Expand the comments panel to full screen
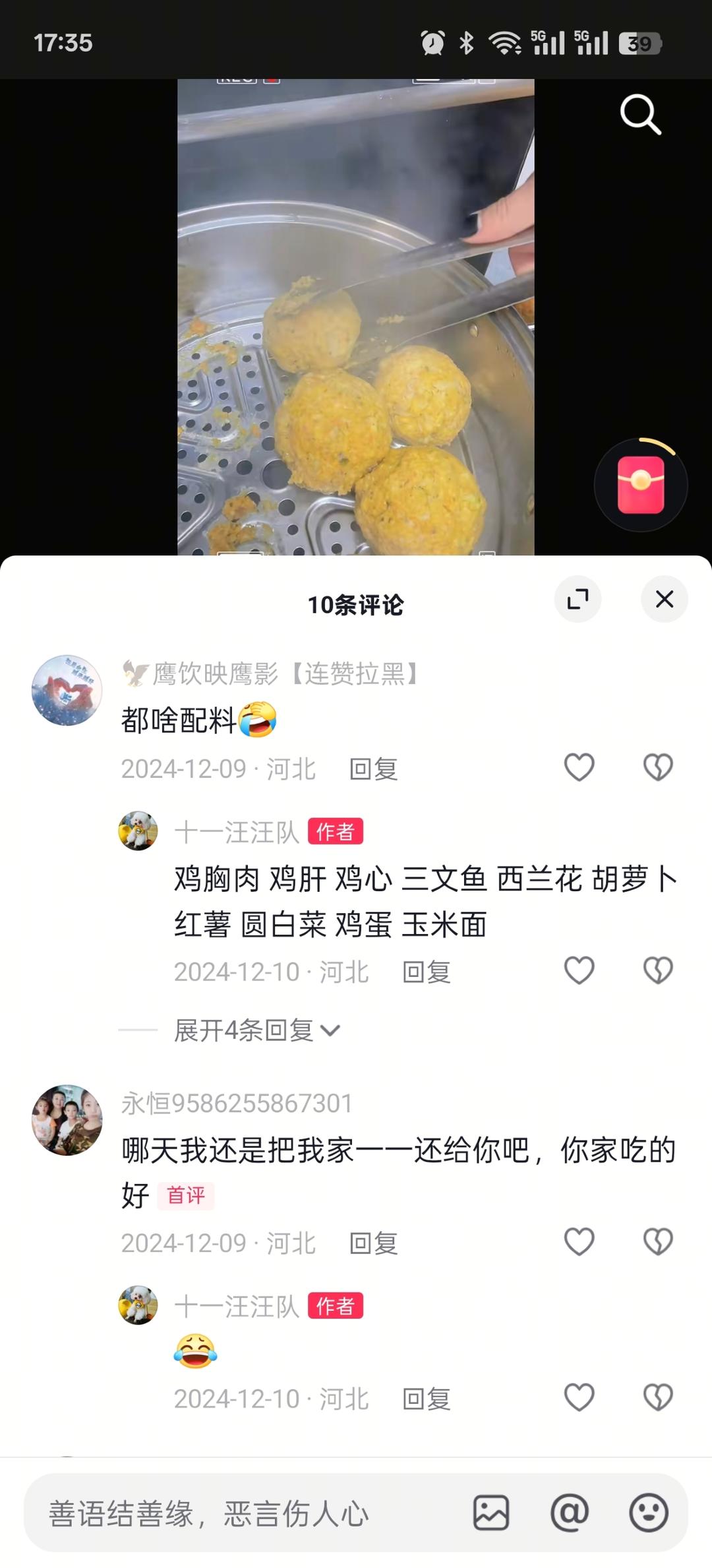The height and width of the screenshot is (1568, 712). (x=578, y=599)
